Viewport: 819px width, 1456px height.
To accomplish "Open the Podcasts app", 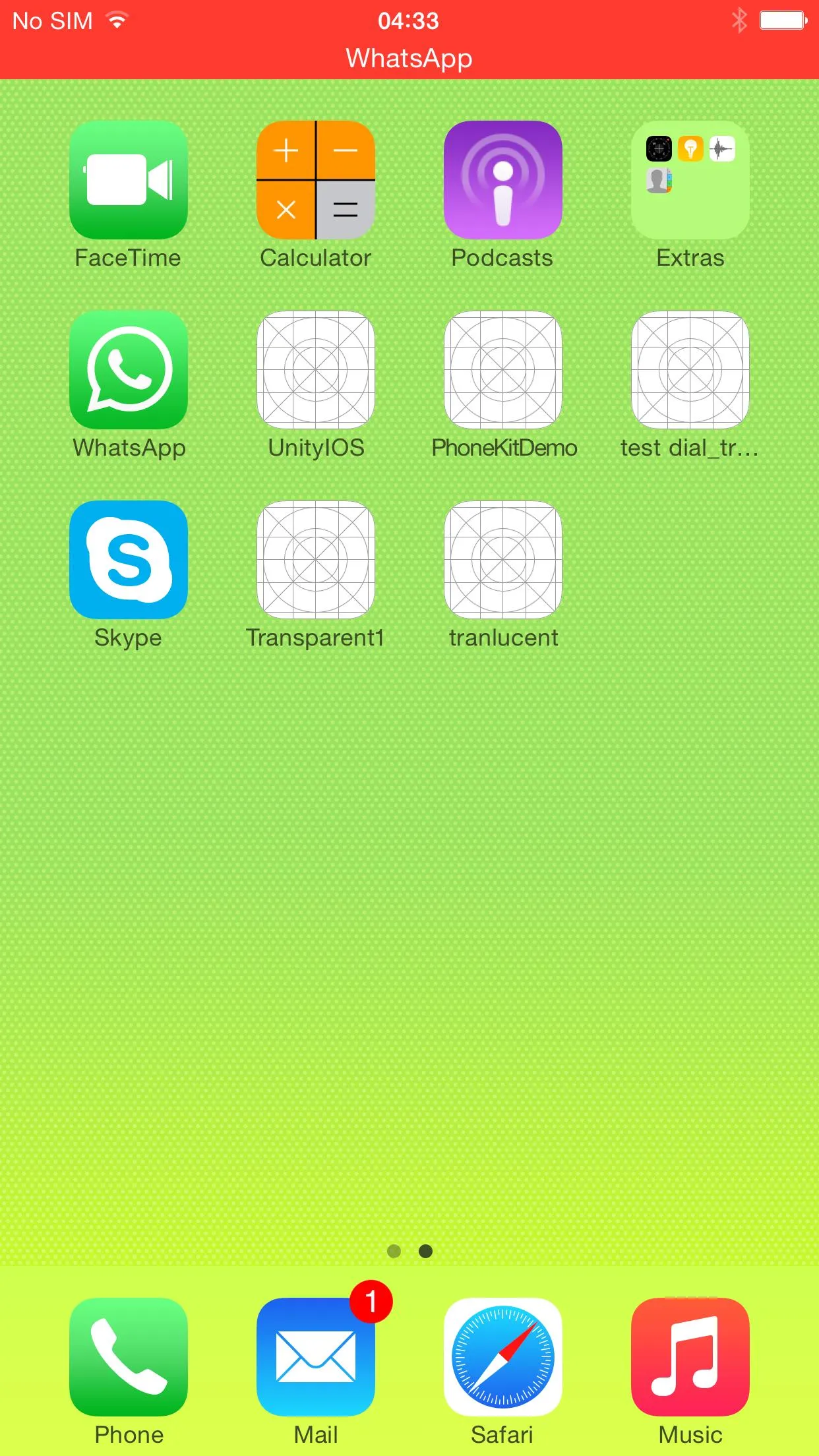I will (x=503, y=180).
